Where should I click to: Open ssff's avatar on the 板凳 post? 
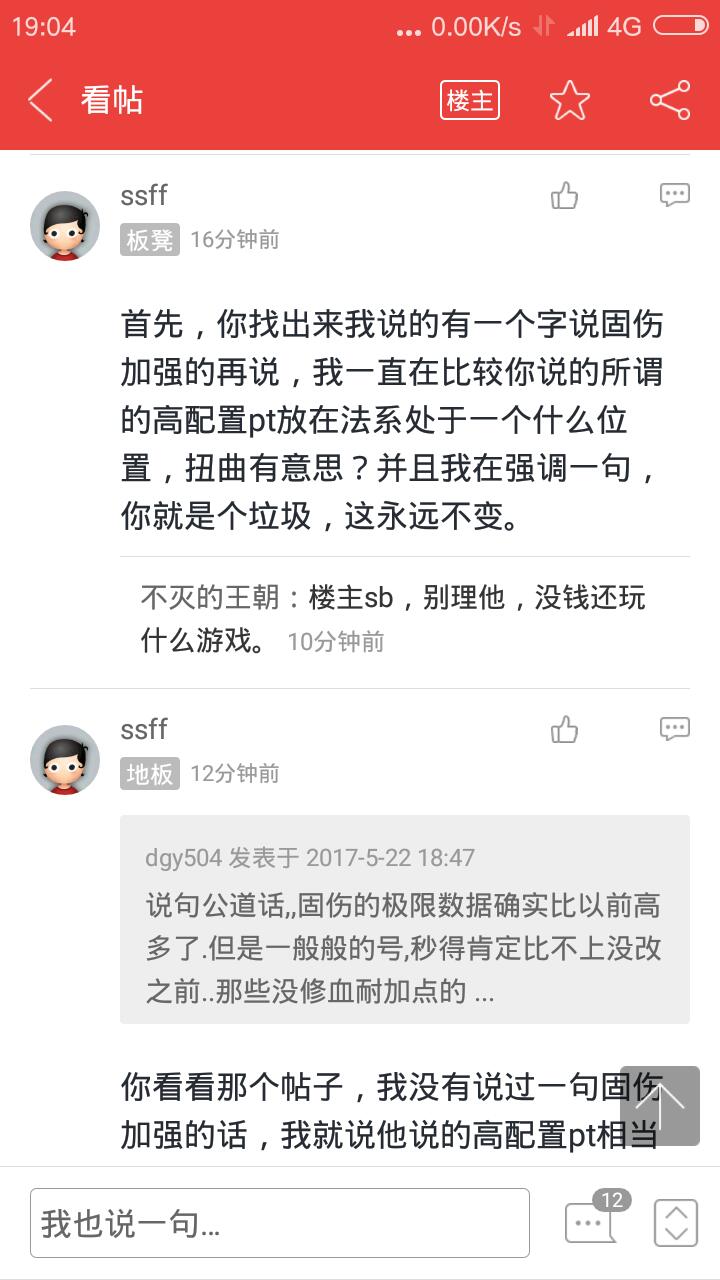point(65,226)
